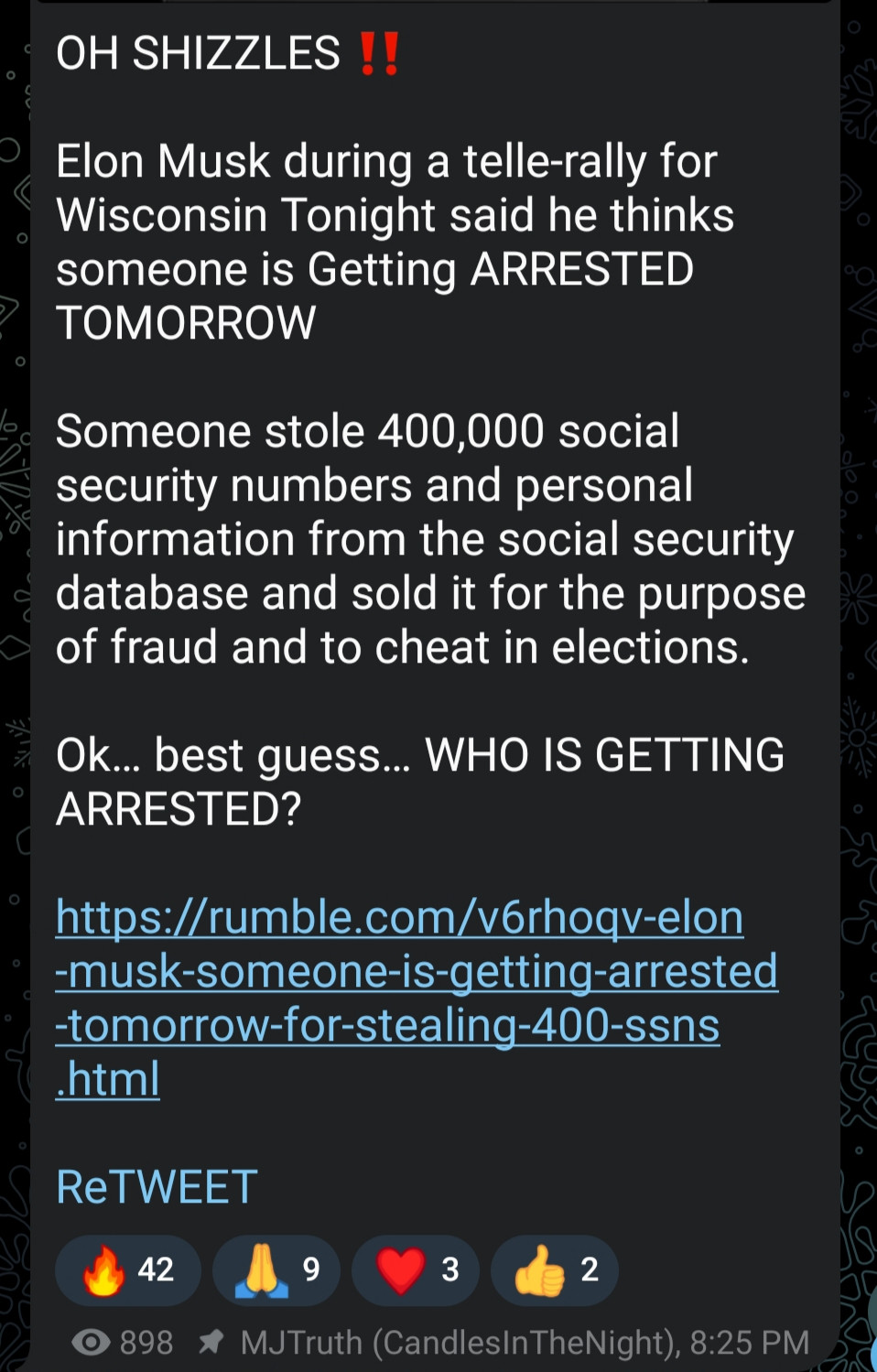877x1372 pixels.
Task: Add a praying hands reaction (9)
Action: tap(276, 1269)
